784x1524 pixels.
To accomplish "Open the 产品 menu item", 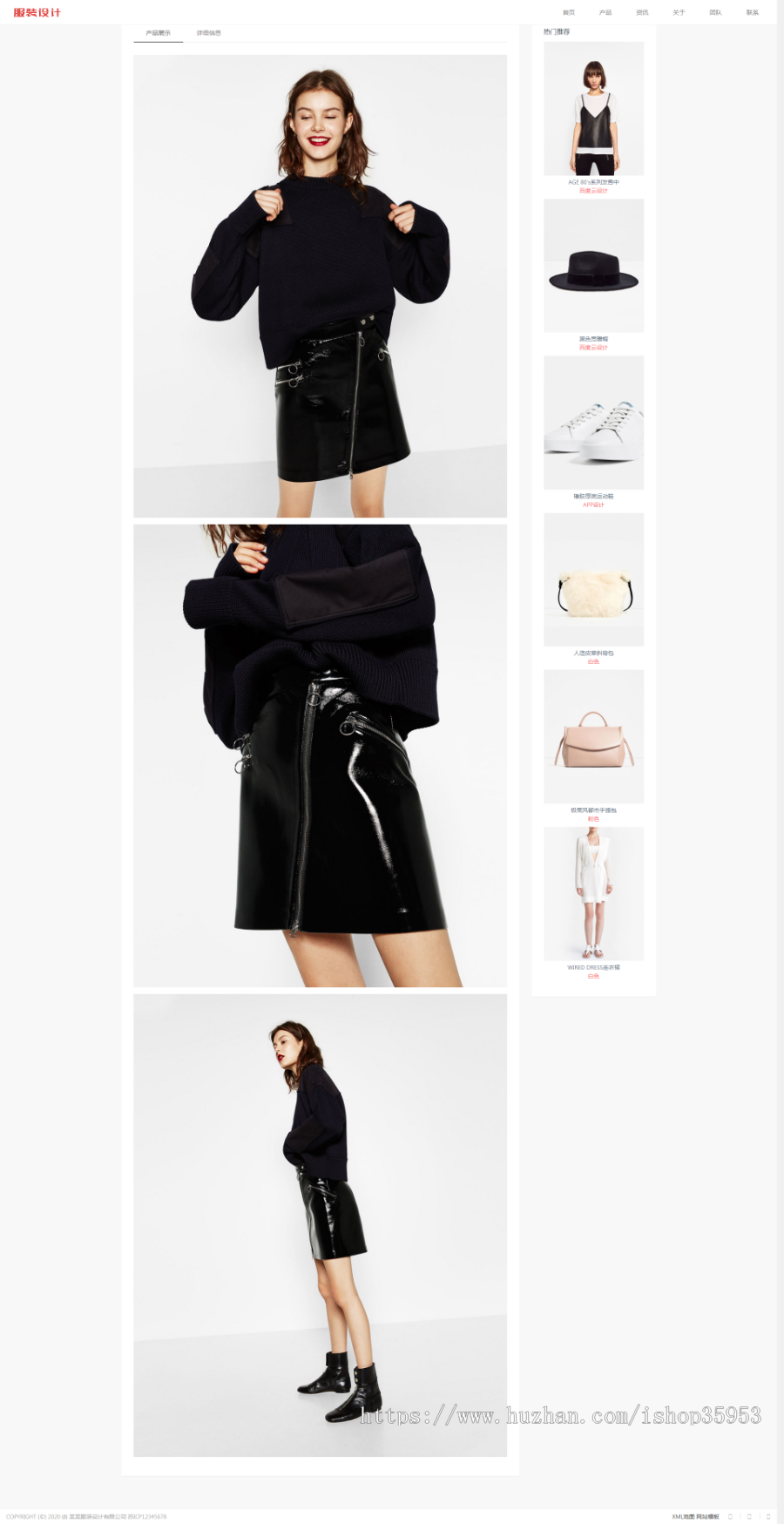I will (605, 12).
